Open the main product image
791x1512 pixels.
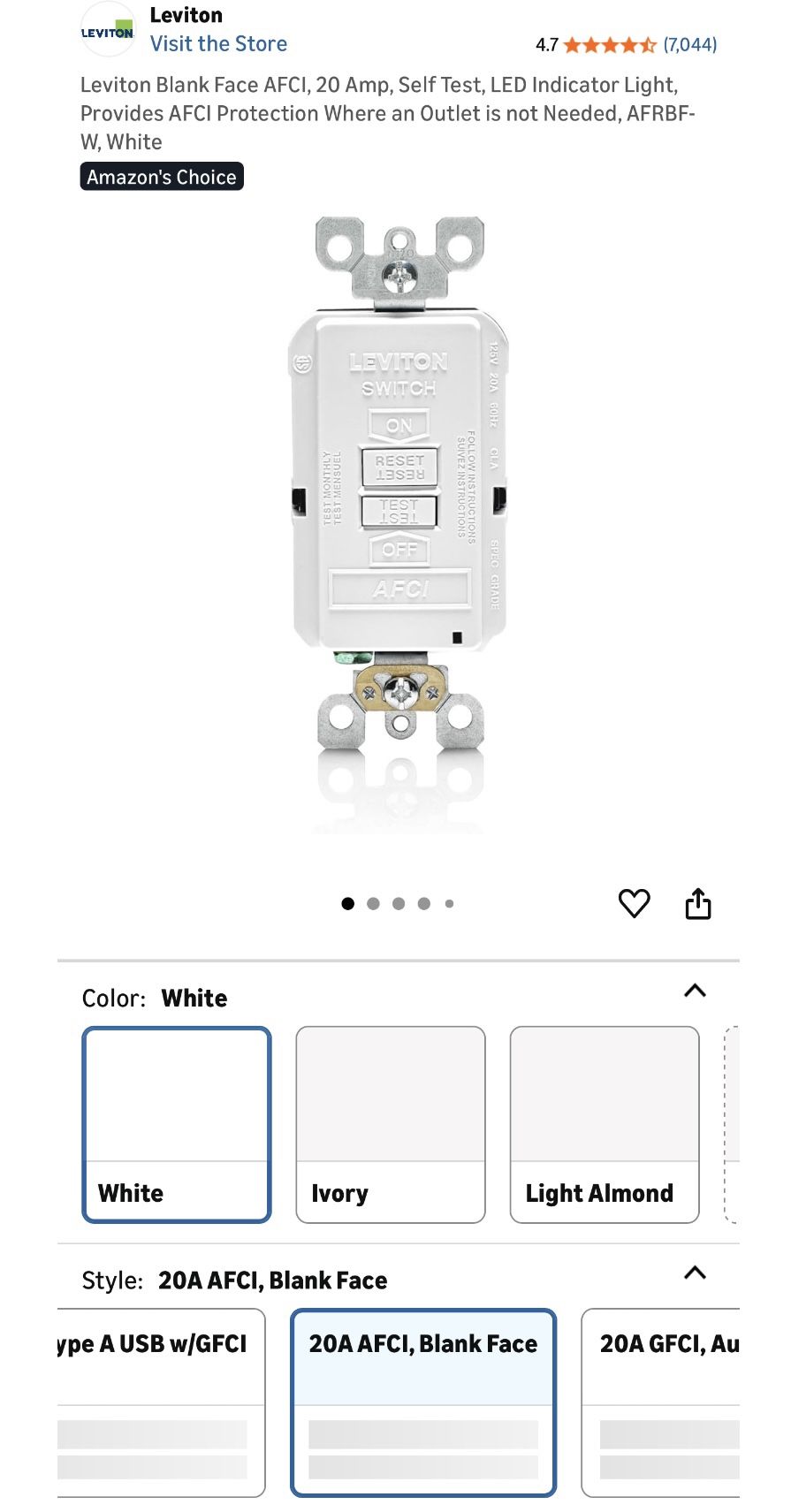click(x=399, y=521)
